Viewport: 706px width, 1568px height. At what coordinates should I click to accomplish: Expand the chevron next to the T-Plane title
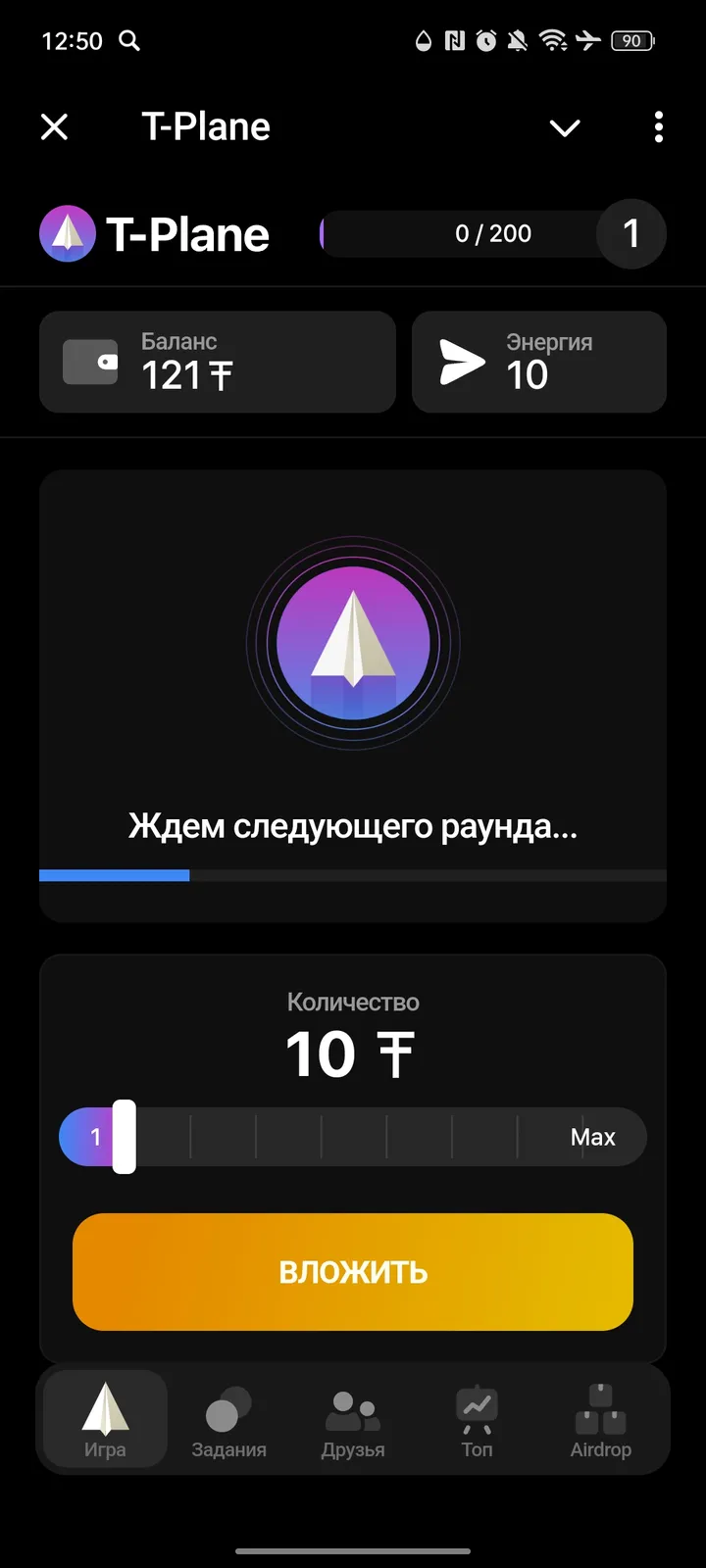[565, 127]
